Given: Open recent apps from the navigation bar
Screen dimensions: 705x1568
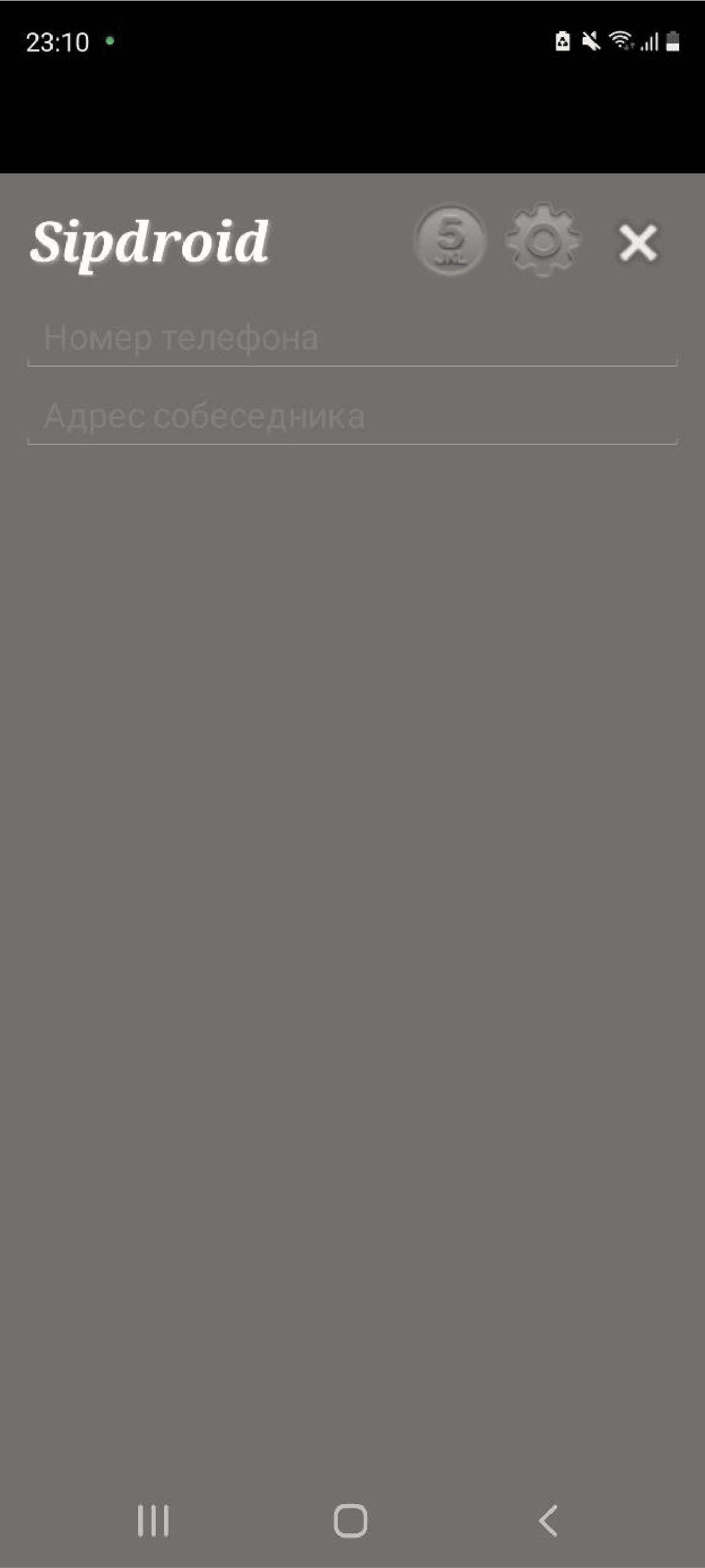Looking at the screenshot, I should tap(153, 1520).
